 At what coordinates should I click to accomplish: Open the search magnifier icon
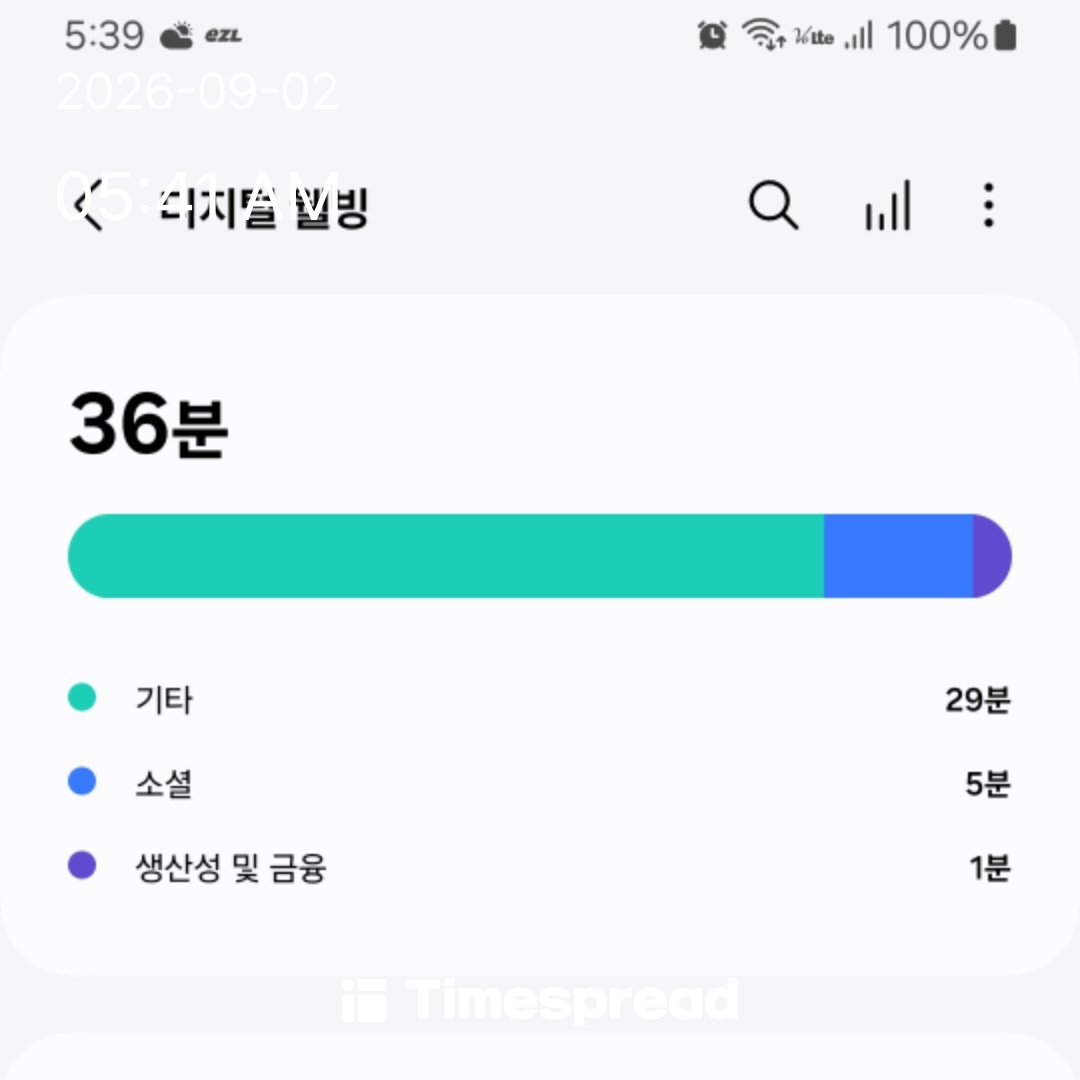coord(773,205)
